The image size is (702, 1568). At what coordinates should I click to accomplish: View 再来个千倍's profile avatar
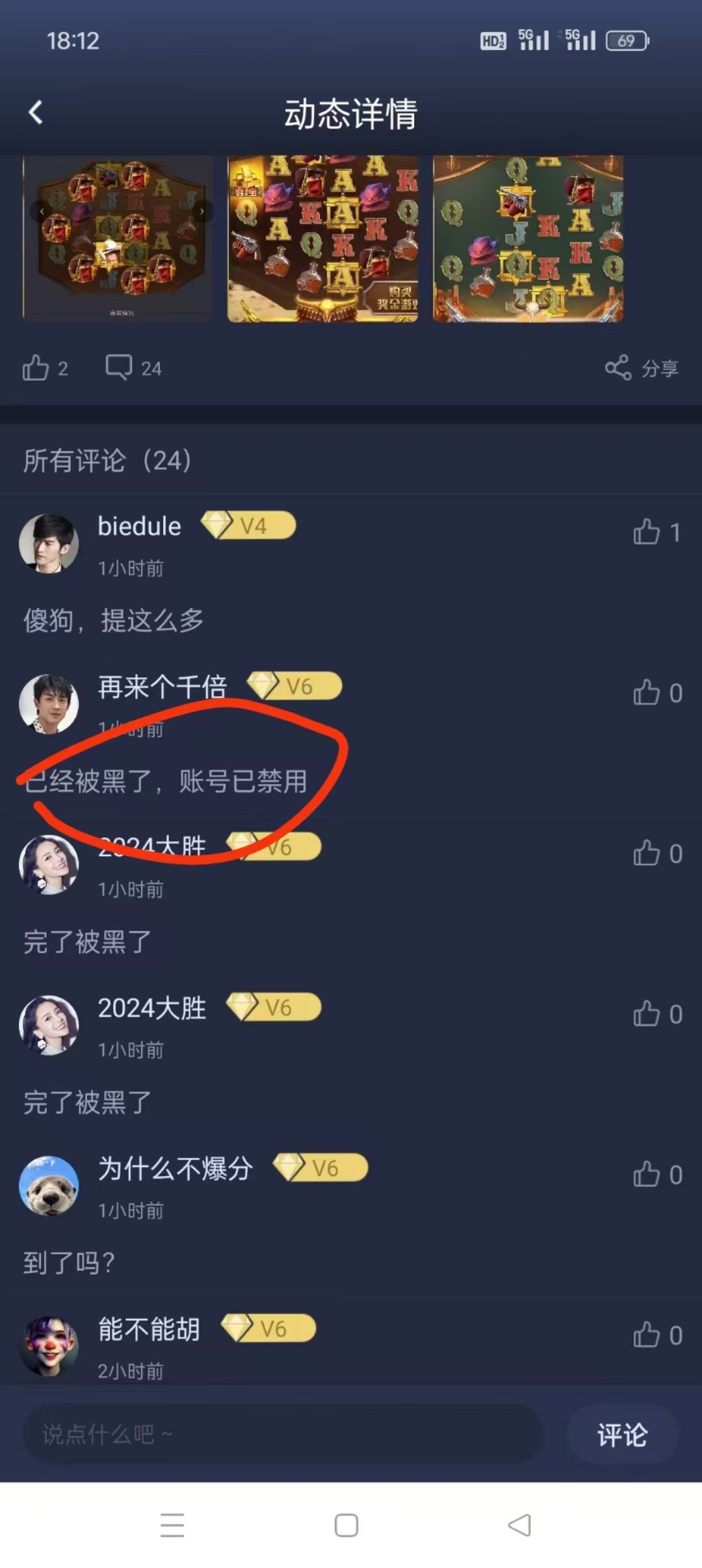point(49,704)
